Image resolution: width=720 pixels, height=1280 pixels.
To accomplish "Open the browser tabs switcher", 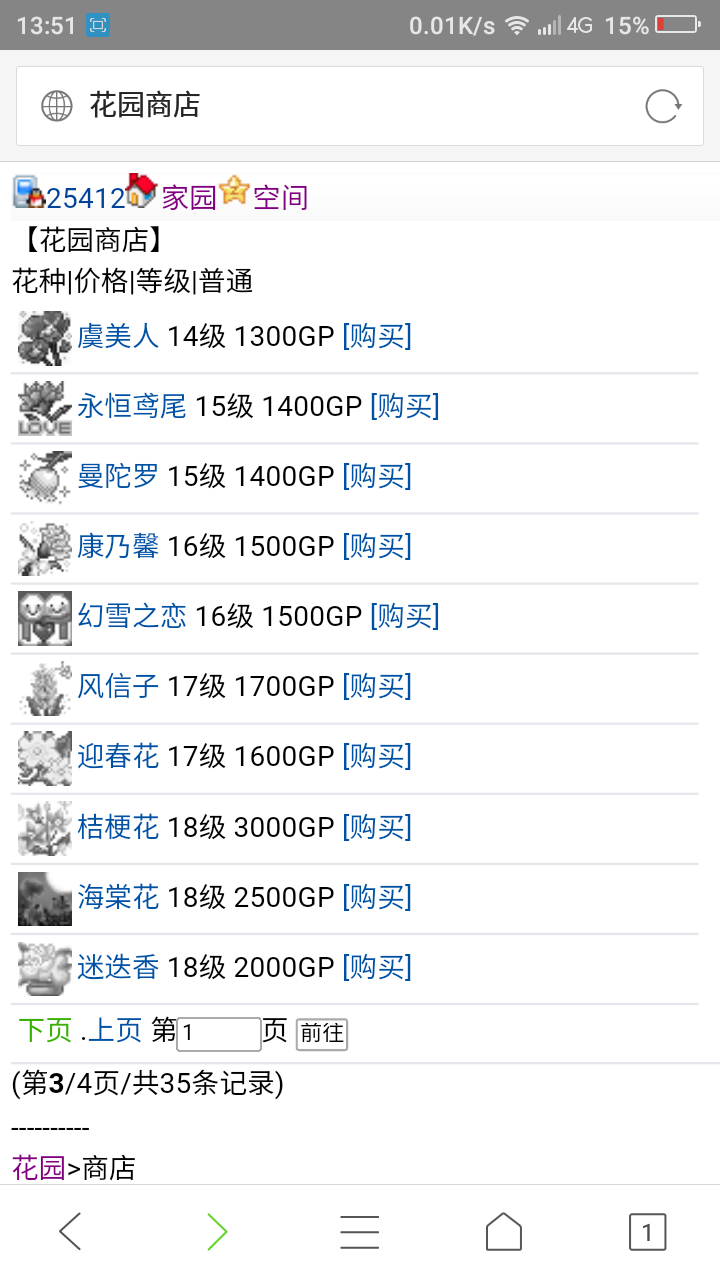I will pos(647,1232).
